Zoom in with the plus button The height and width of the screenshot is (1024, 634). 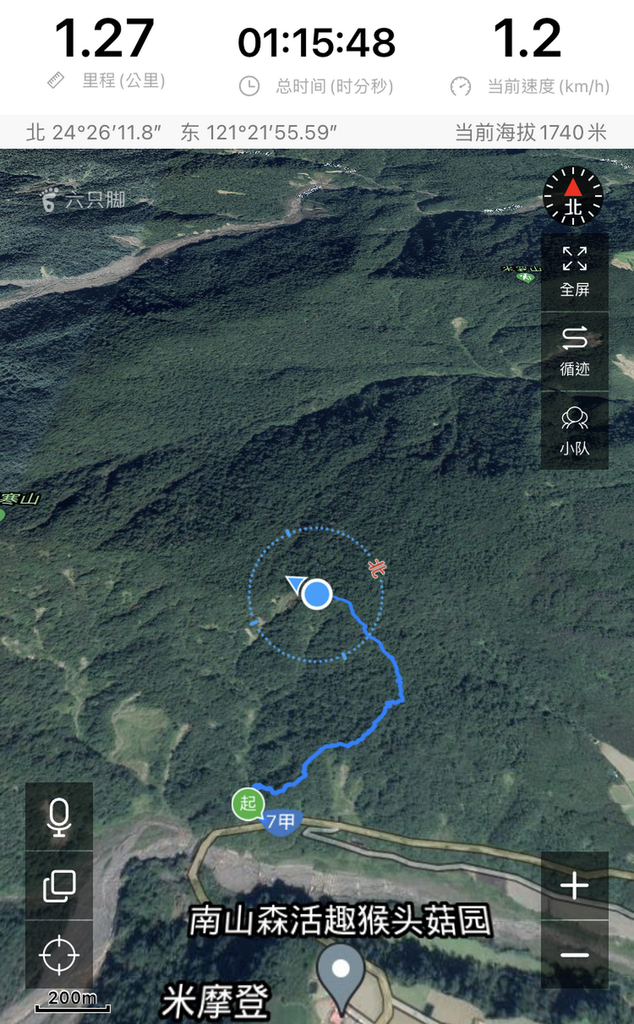[x=575, y=886]
